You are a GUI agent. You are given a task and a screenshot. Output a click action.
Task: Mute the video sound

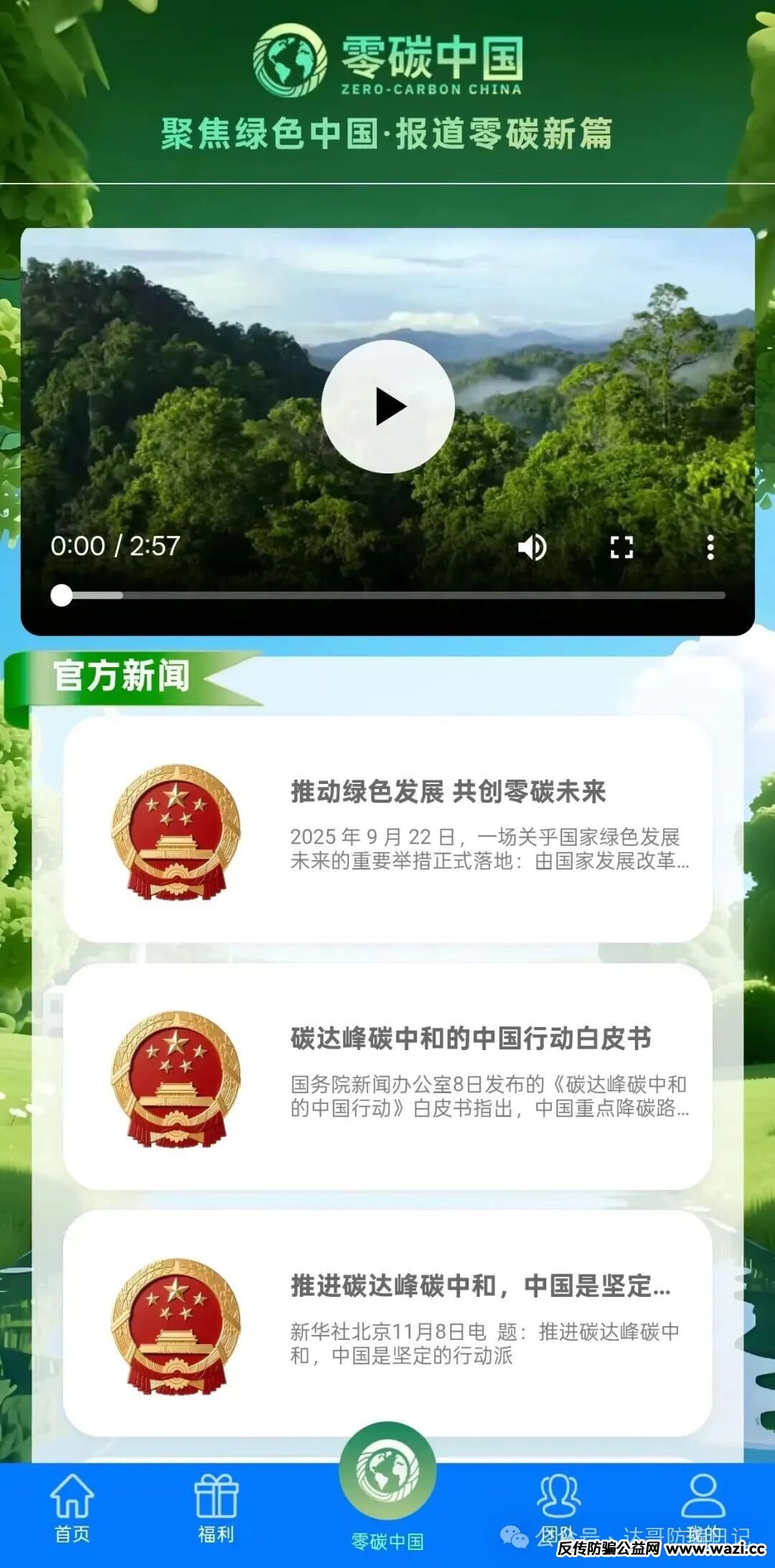(x=532, y=547)
